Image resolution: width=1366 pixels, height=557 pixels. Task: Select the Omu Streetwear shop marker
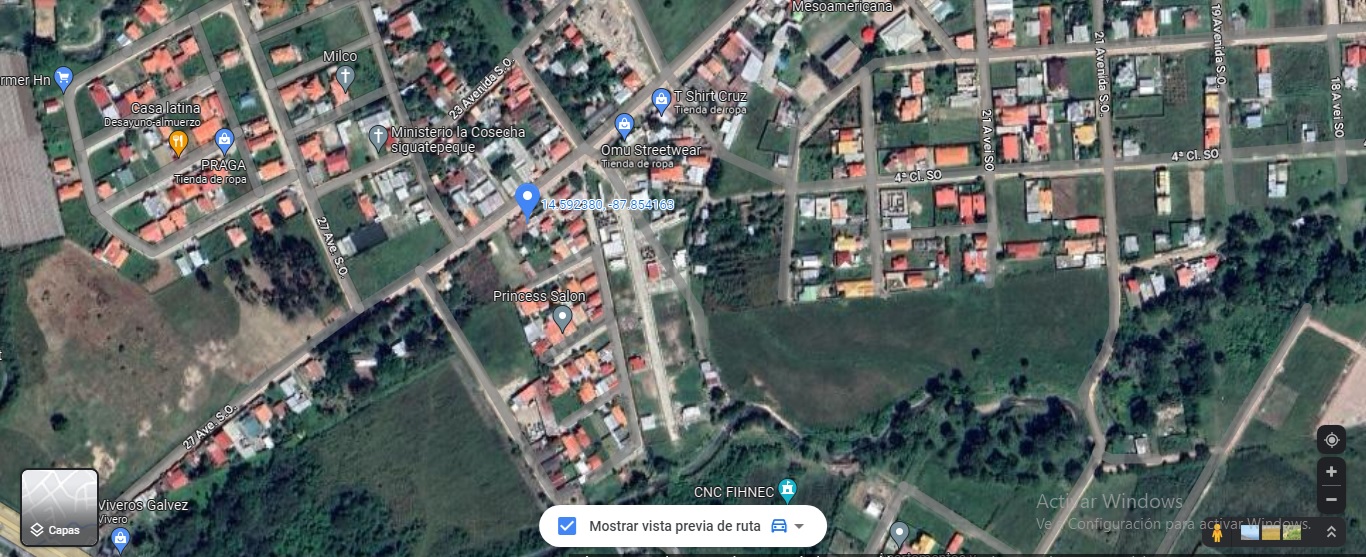coord(625,125)
